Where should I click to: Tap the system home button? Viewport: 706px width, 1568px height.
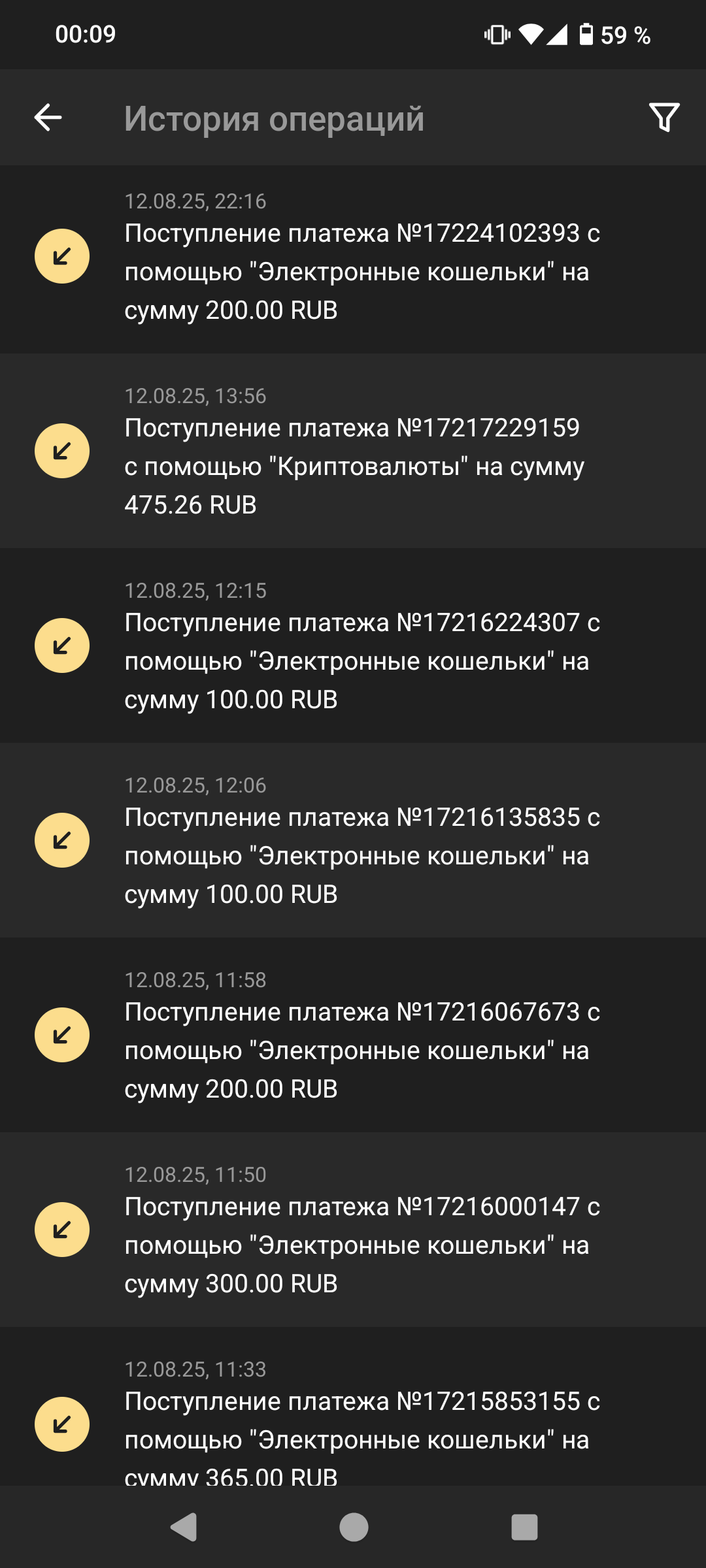pyautogui.click(x=354, y=1527)
